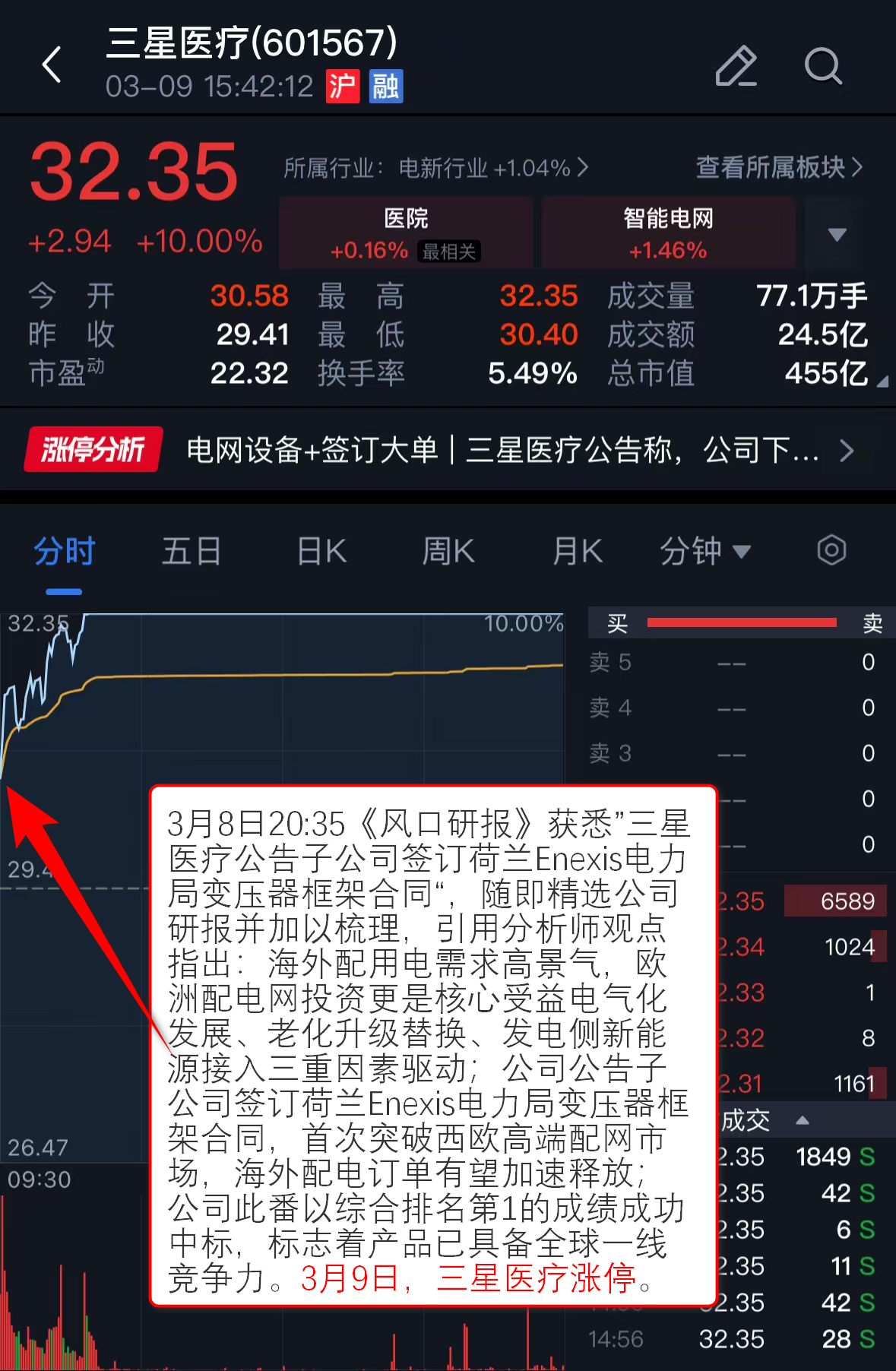Open 查看所属板块 sector list
Screen dimensions: 896x1371
(779, 167)
